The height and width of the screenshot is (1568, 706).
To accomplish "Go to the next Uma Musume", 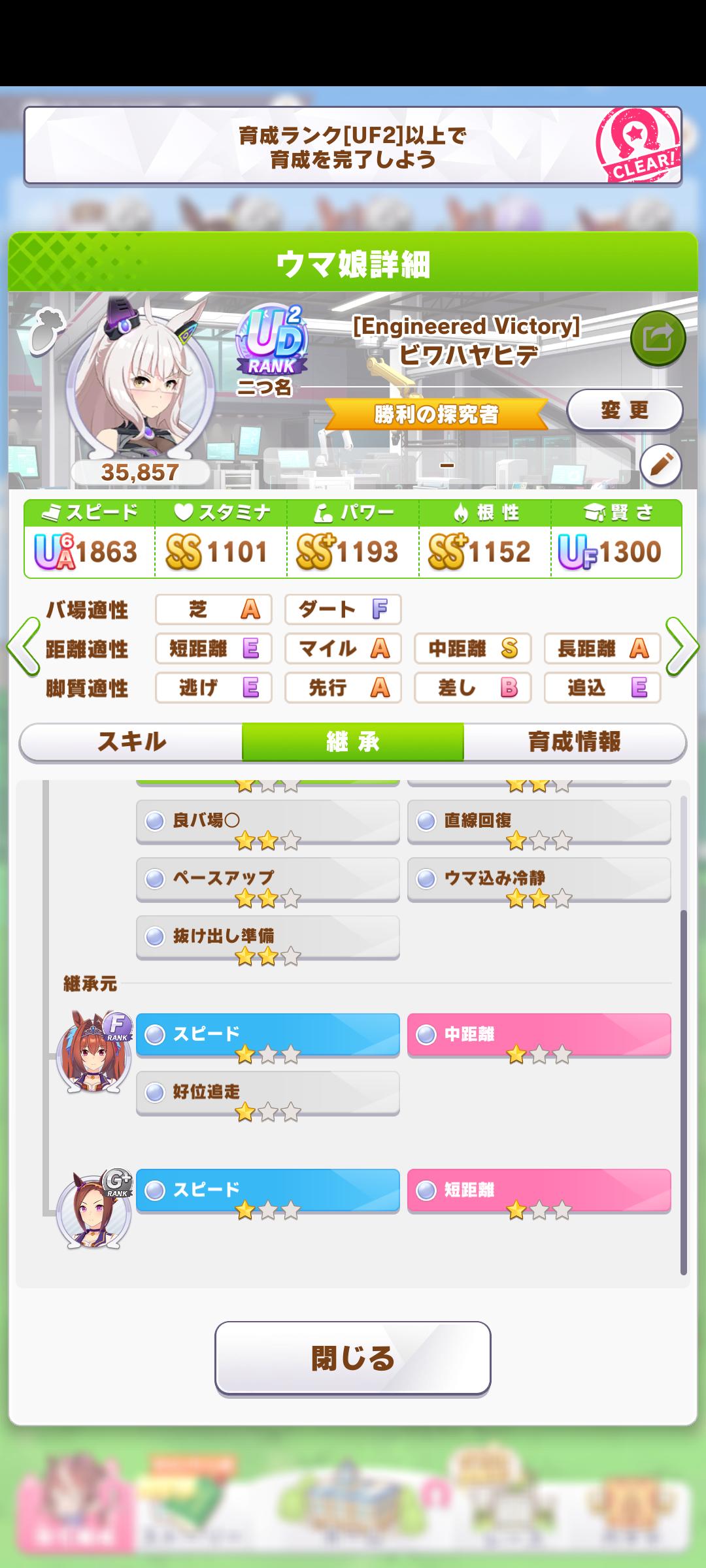I will point(682,647).
